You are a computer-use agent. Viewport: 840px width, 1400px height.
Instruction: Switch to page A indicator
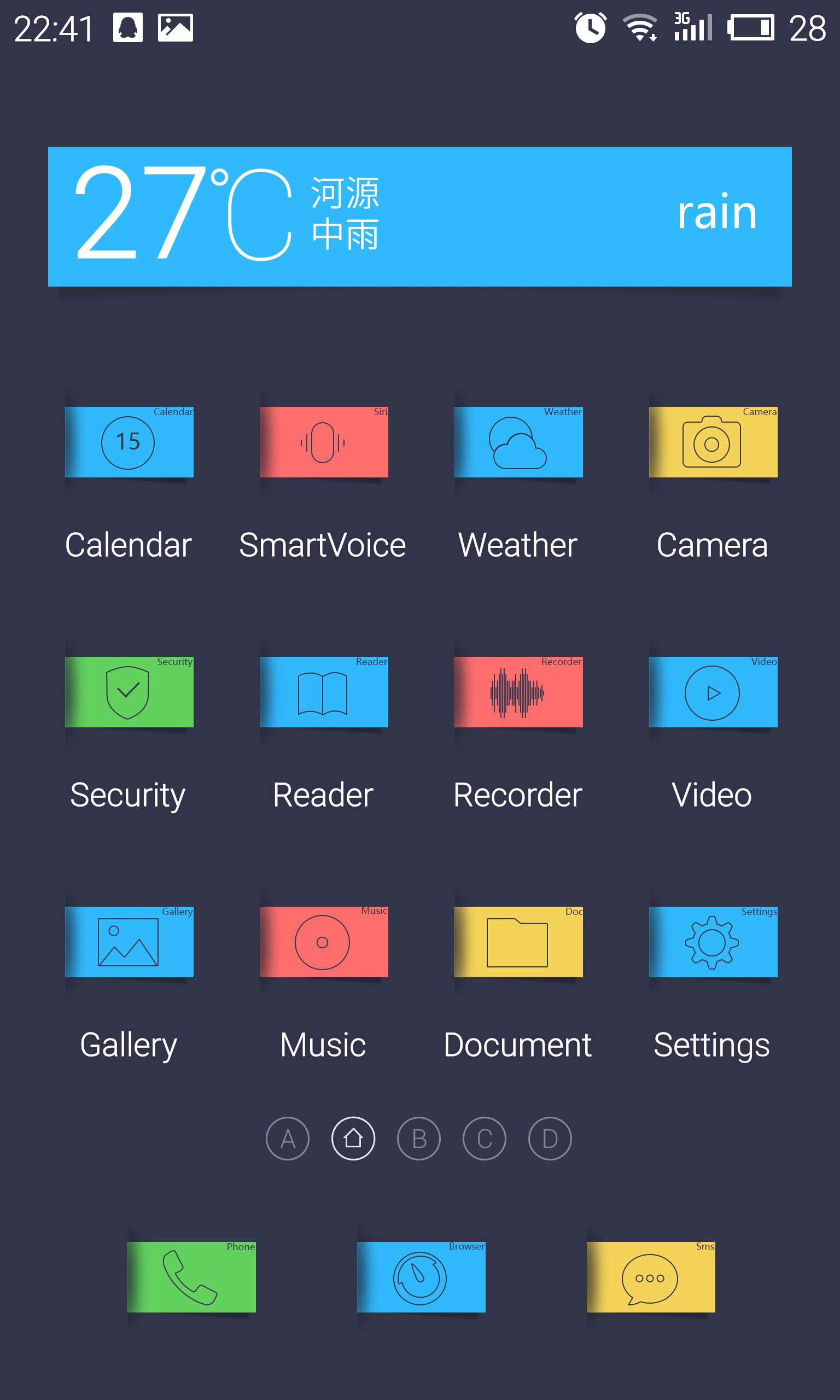pos(288,1139)
